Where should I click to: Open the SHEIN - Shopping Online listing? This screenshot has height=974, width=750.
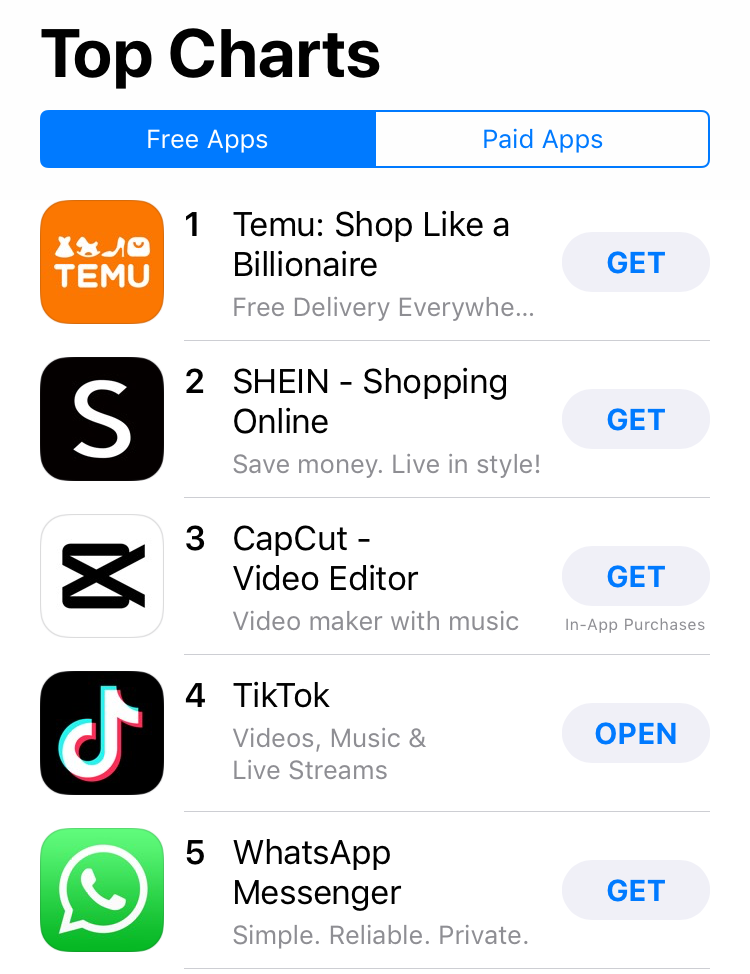pos(370,401)
